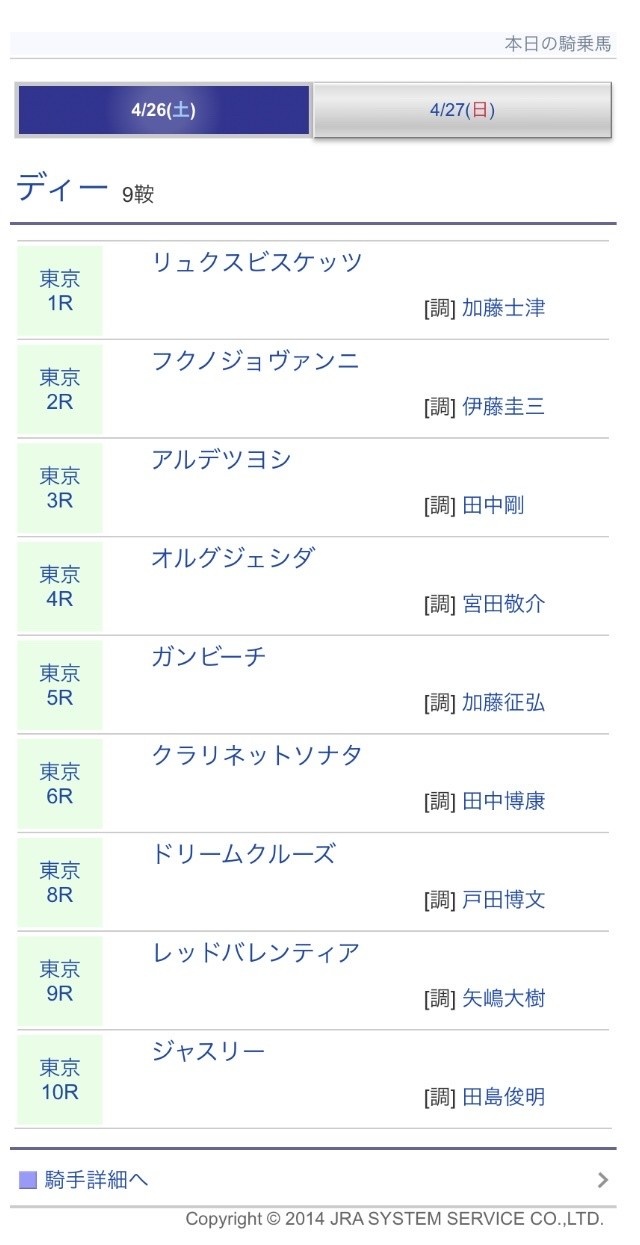View horse フクノジョヴァンニ
Screen dimensions: 640x1245
pos(255,361)
